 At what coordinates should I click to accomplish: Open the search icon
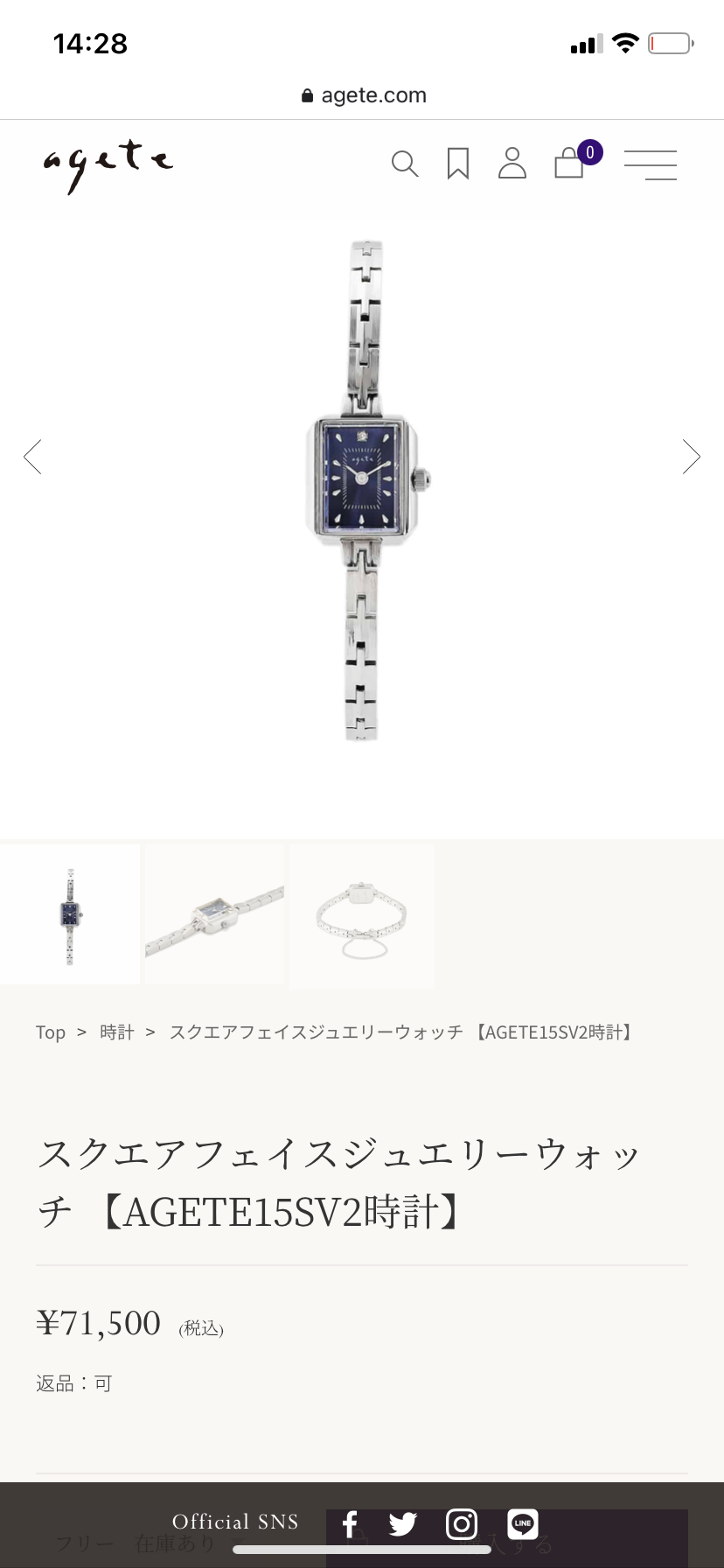[x=405, y=164]
